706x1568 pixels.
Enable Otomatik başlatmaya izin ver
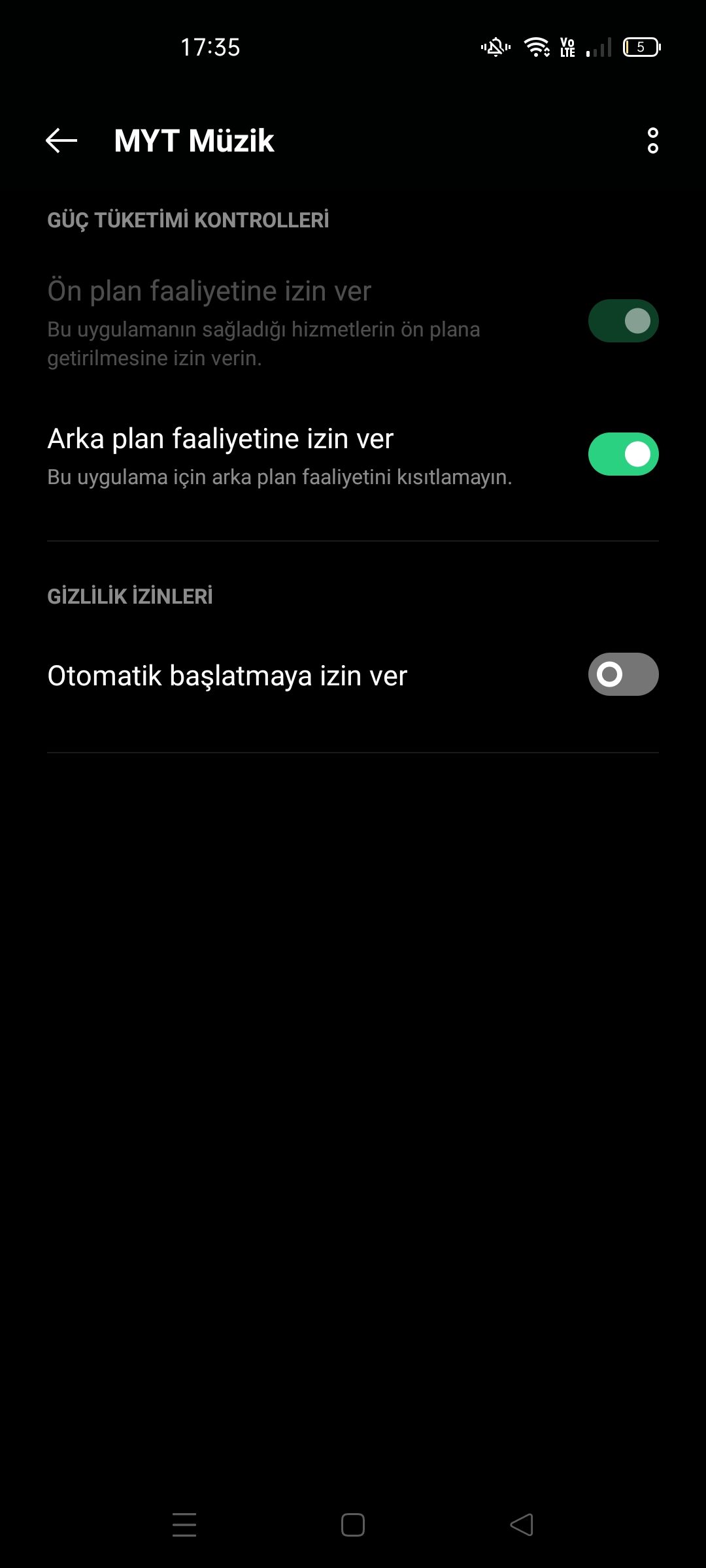tap(623, 674)
